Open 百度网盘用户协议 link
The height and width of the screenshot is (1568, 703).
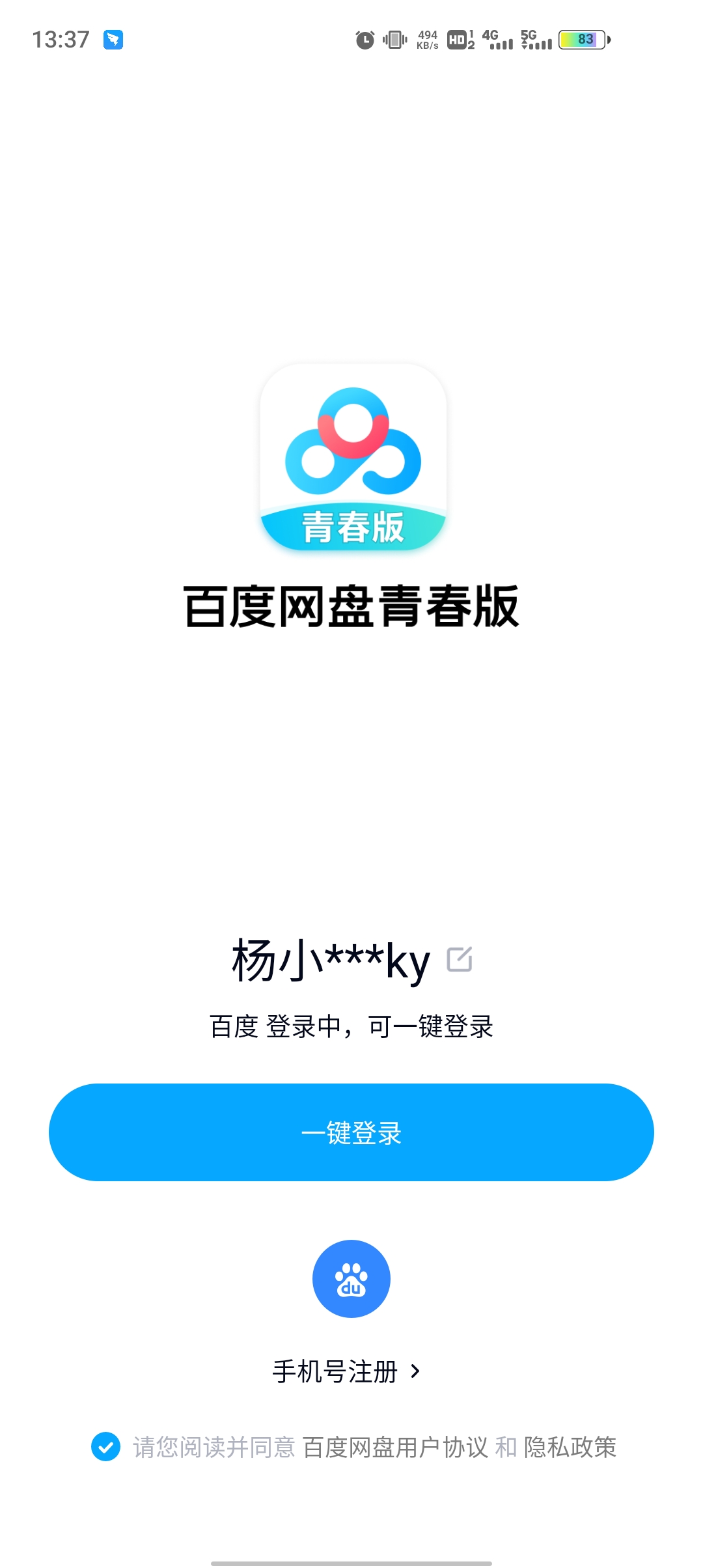pos(394,1448)
